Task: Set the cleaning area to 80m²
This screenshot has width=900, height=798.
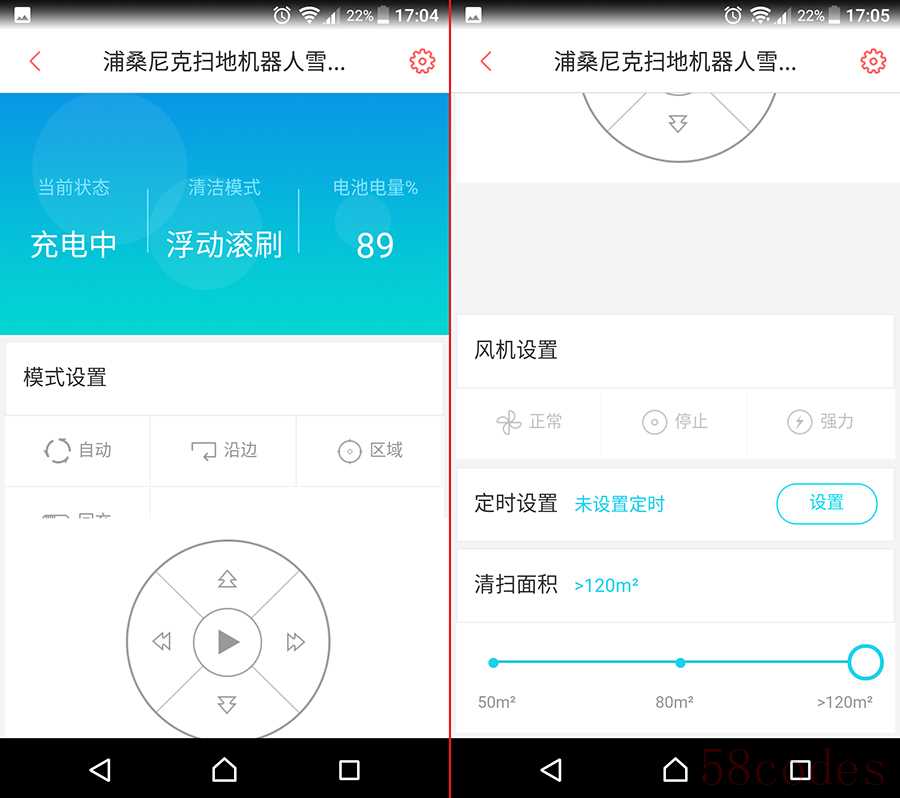Action: tap(680, 663)
